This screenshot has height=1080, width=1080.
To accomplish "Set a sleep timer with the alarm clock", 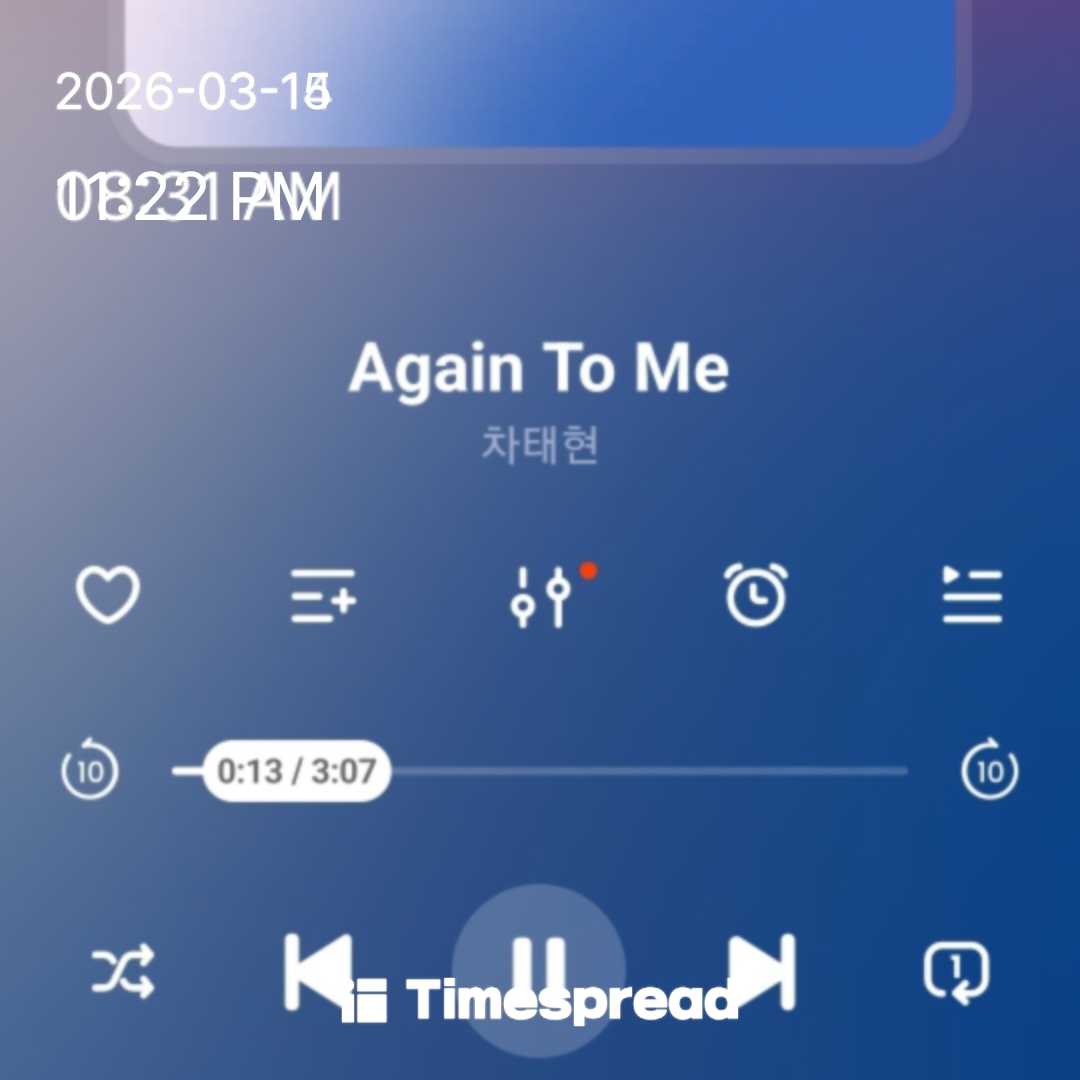I will tap(756, 596).
